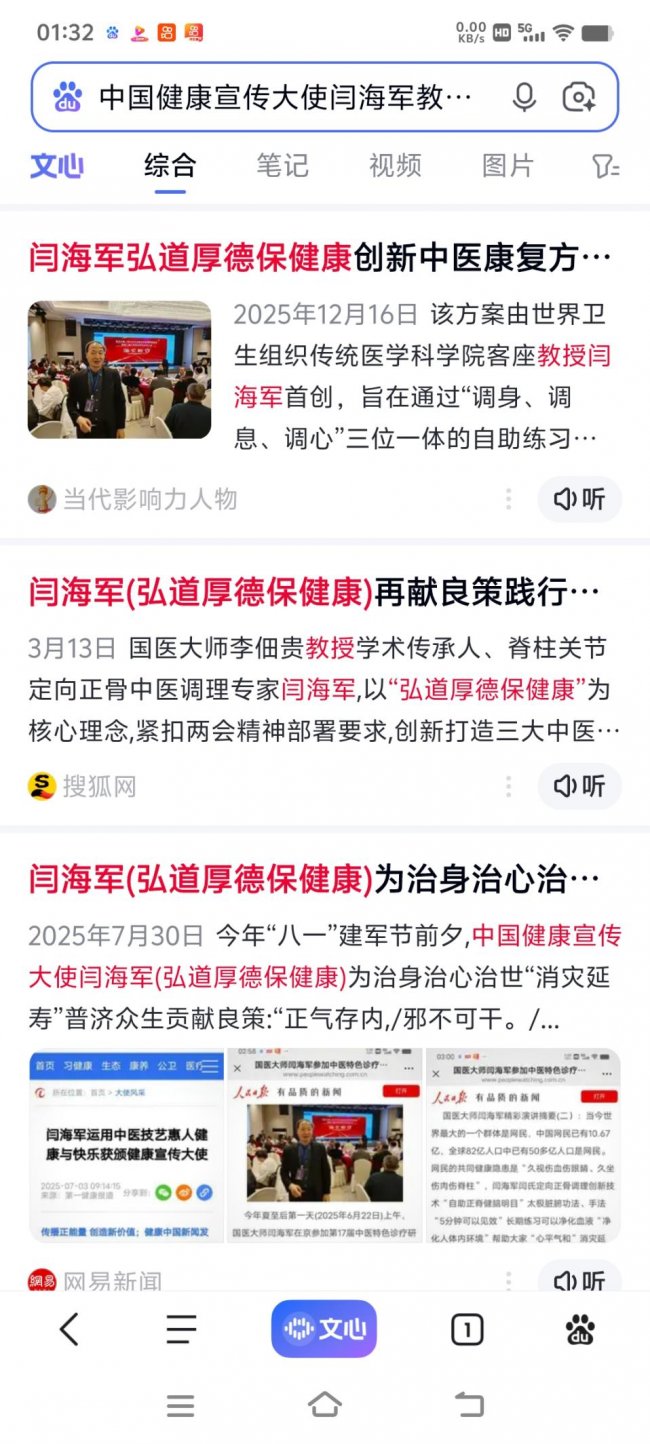Switch to the 视频 tab
Screen dimensions: 650x1444
coord(395,165)
